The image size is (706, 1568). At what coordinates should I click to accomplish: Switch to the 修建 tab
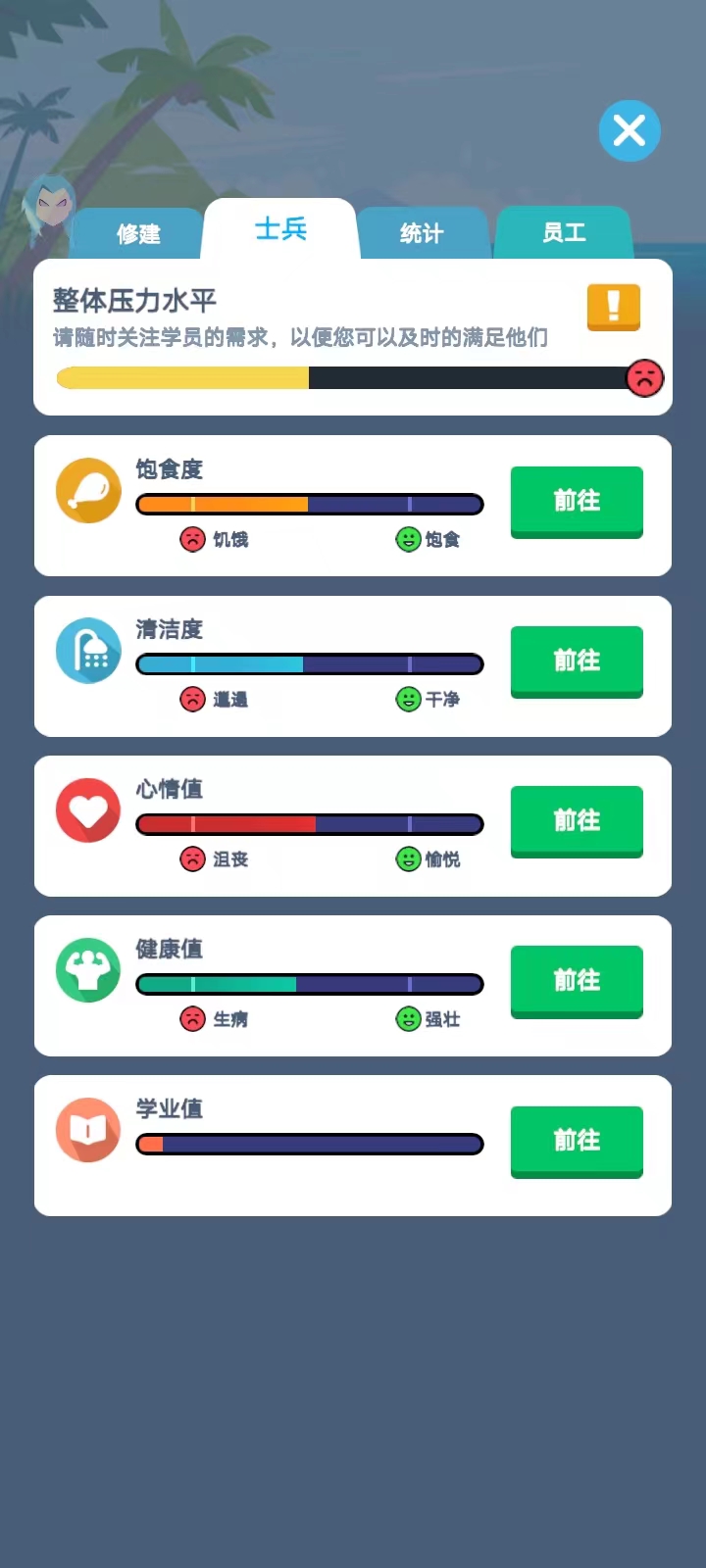pos(137,233)
